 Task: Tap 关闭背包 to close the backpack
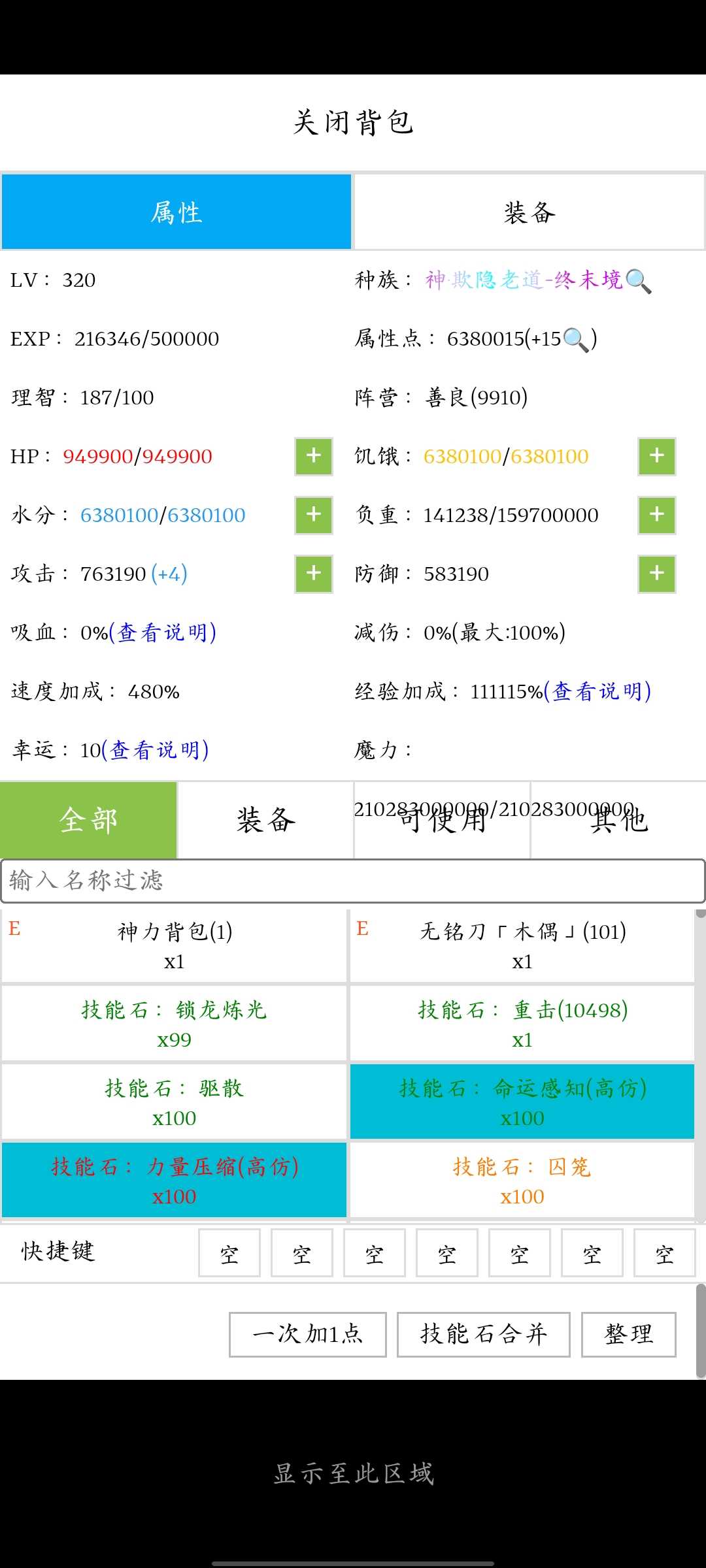pyautogui.click(x=353, y=122)
